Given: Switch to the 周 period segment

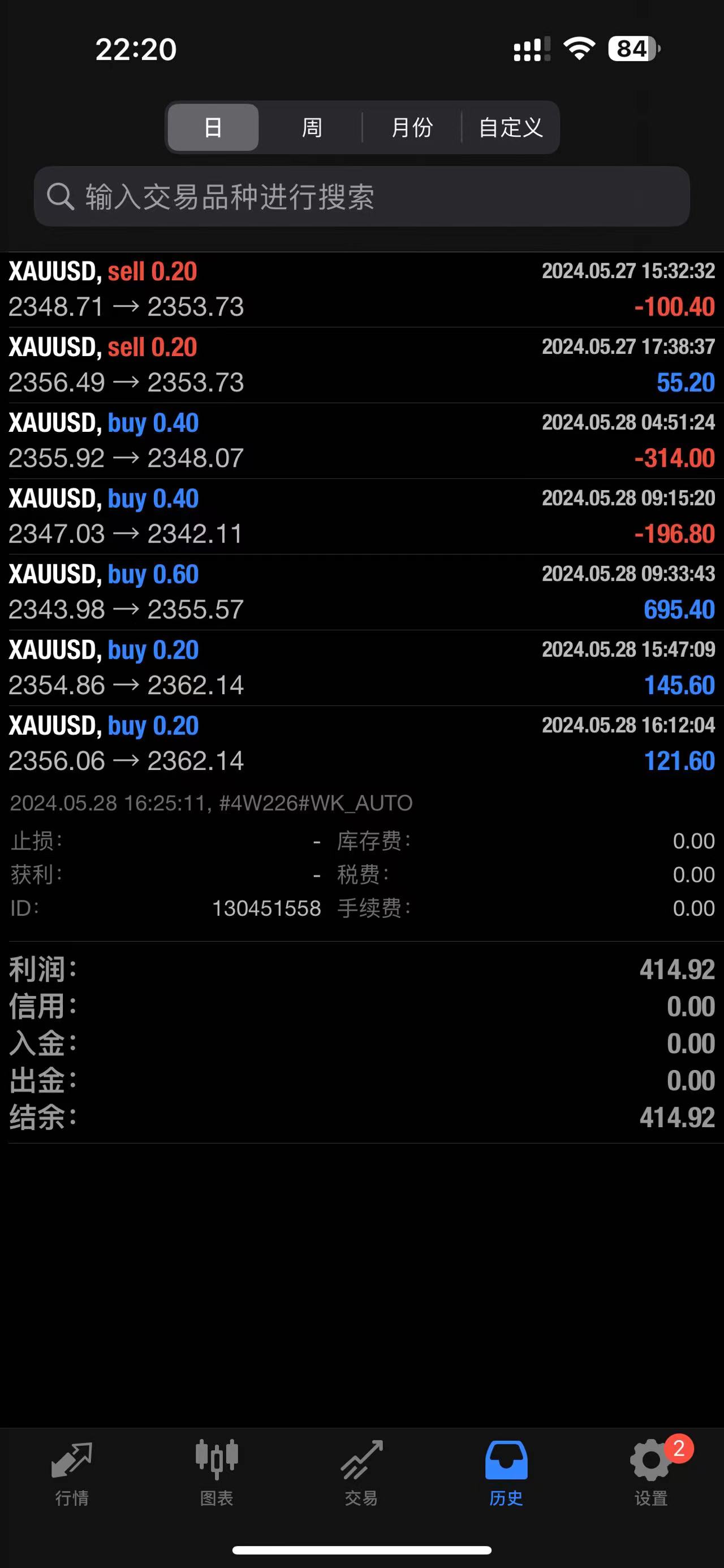Looking at the screenshot, I should (x=312, y=127).
